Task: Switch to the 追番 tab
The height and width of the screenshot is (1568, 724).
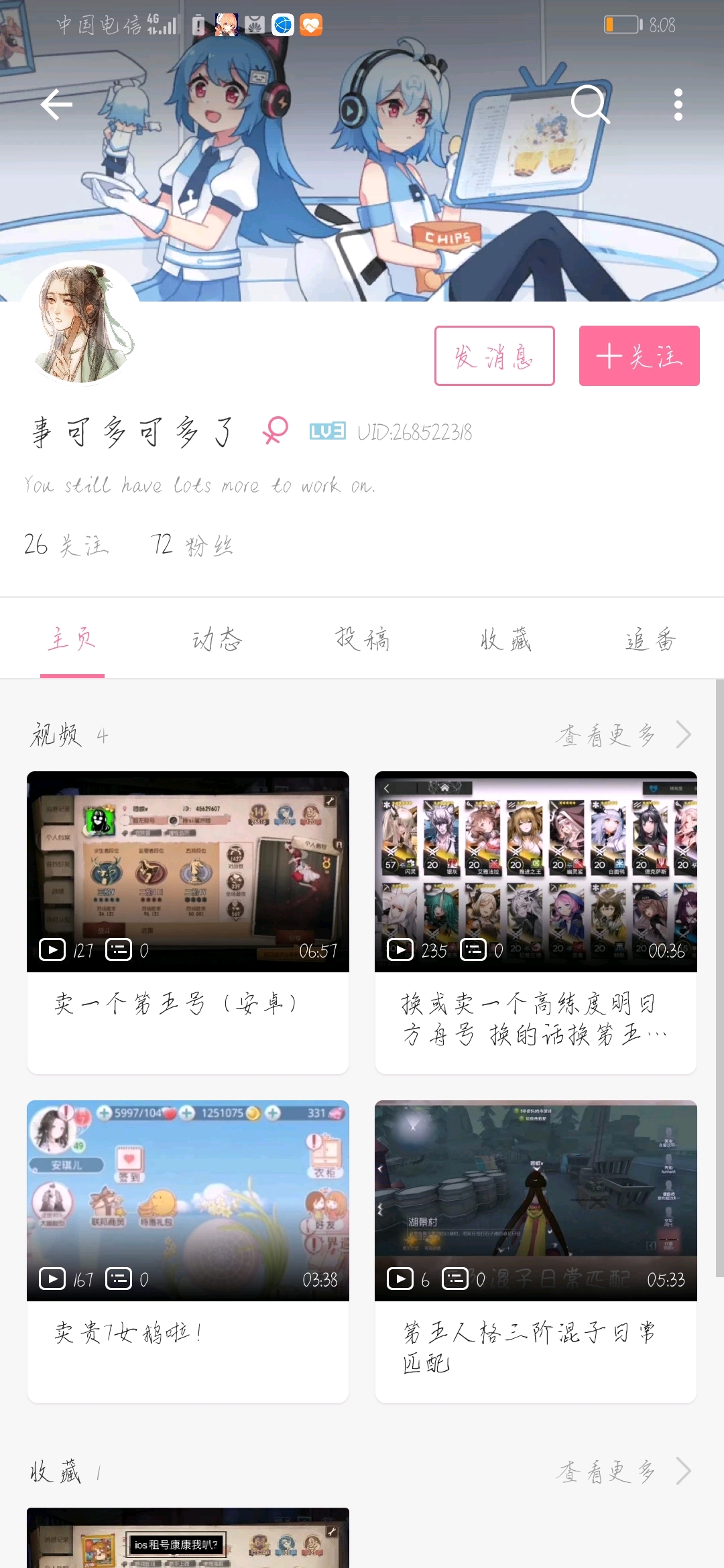Action: click(650, 639)
